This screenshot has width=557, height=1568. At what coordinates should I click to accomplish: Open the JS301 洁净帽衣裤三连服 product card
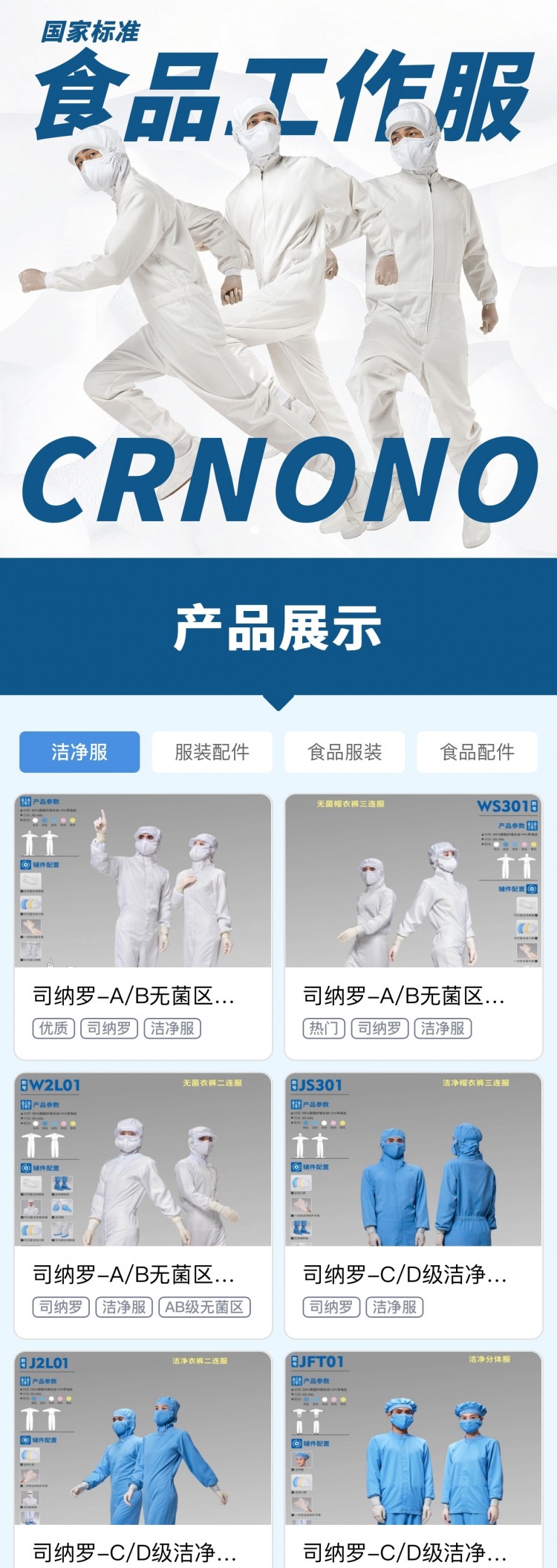414,1205
